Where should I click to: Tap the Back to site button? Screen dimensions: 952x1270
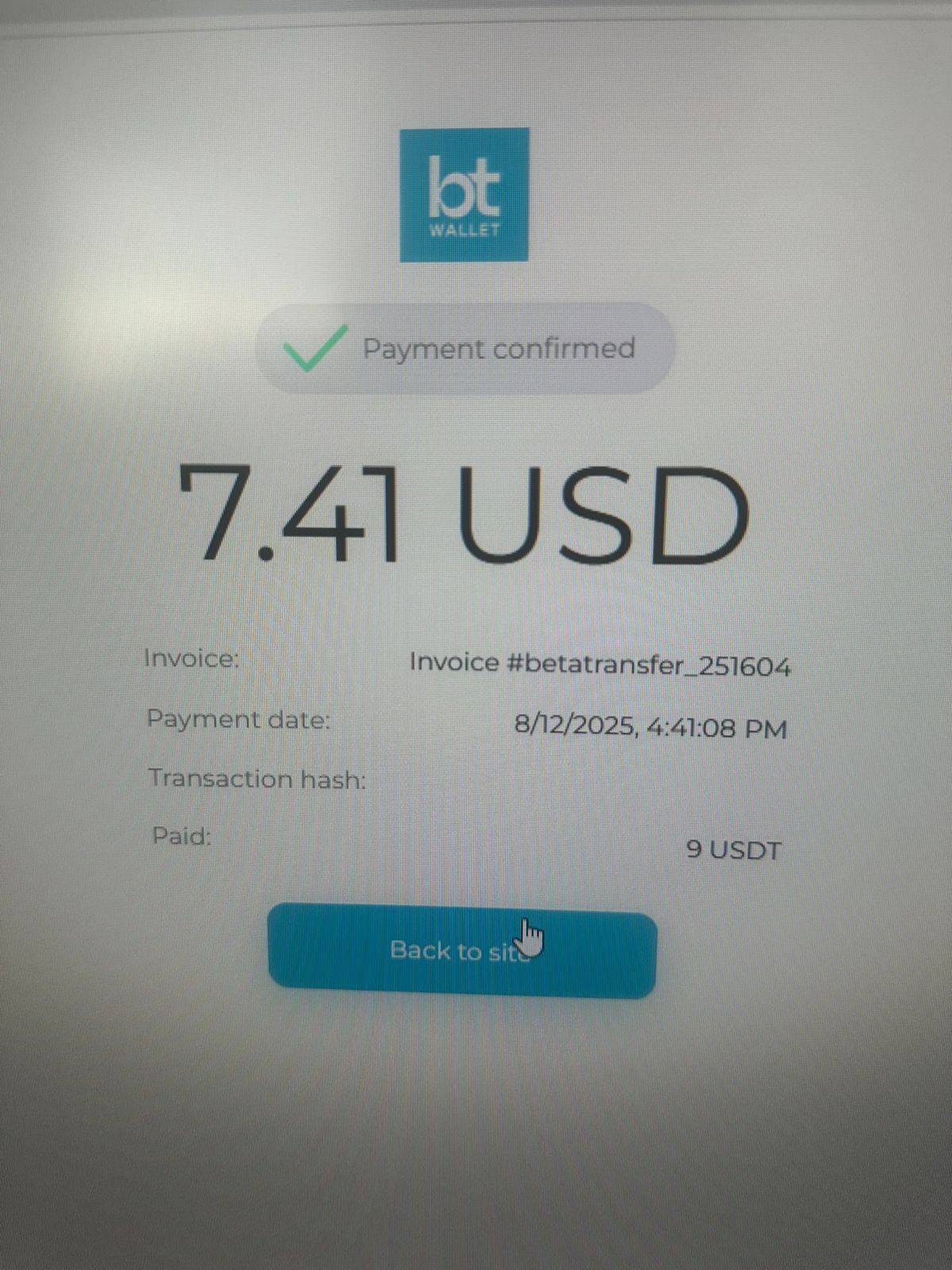[x=462, y=951]
